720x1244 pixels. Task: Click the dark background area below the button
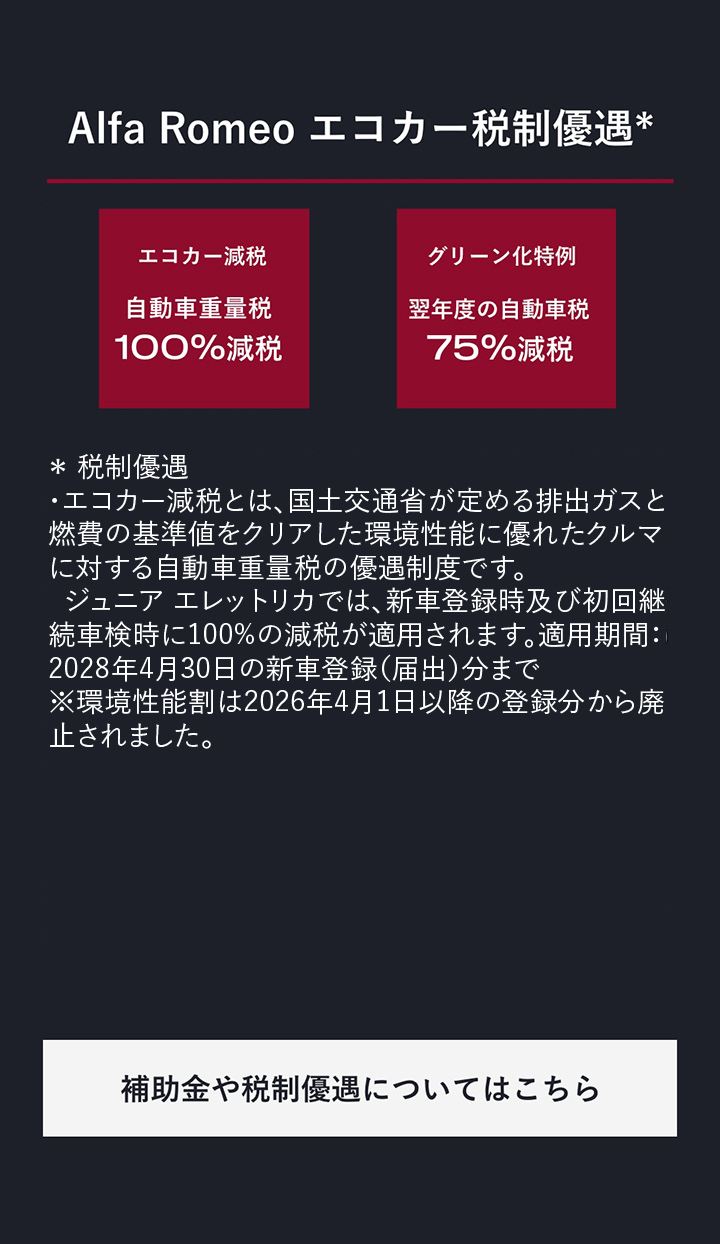[x=360, y=1190]
